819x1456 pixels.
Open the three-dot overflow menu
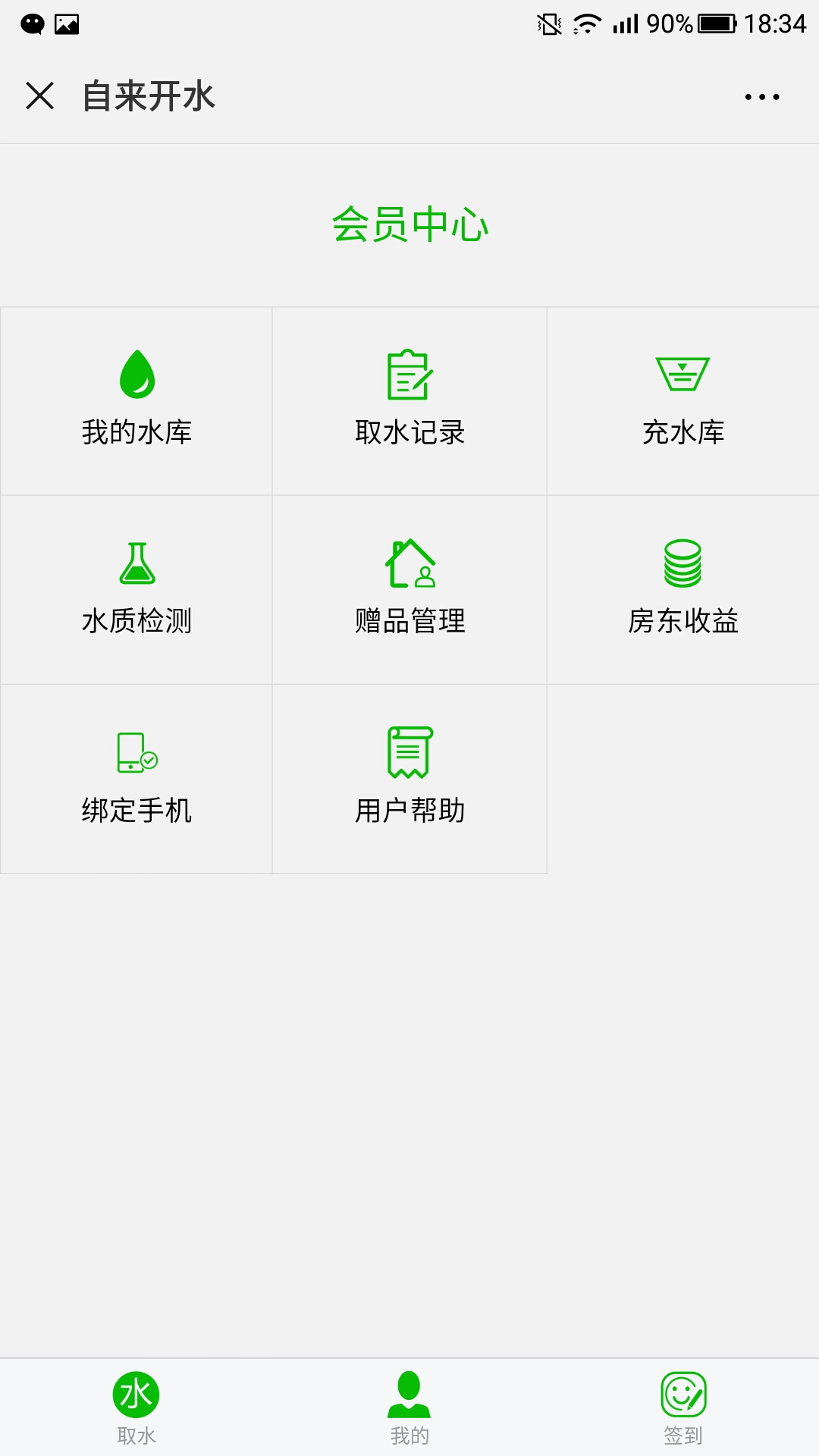pos(762,96)
